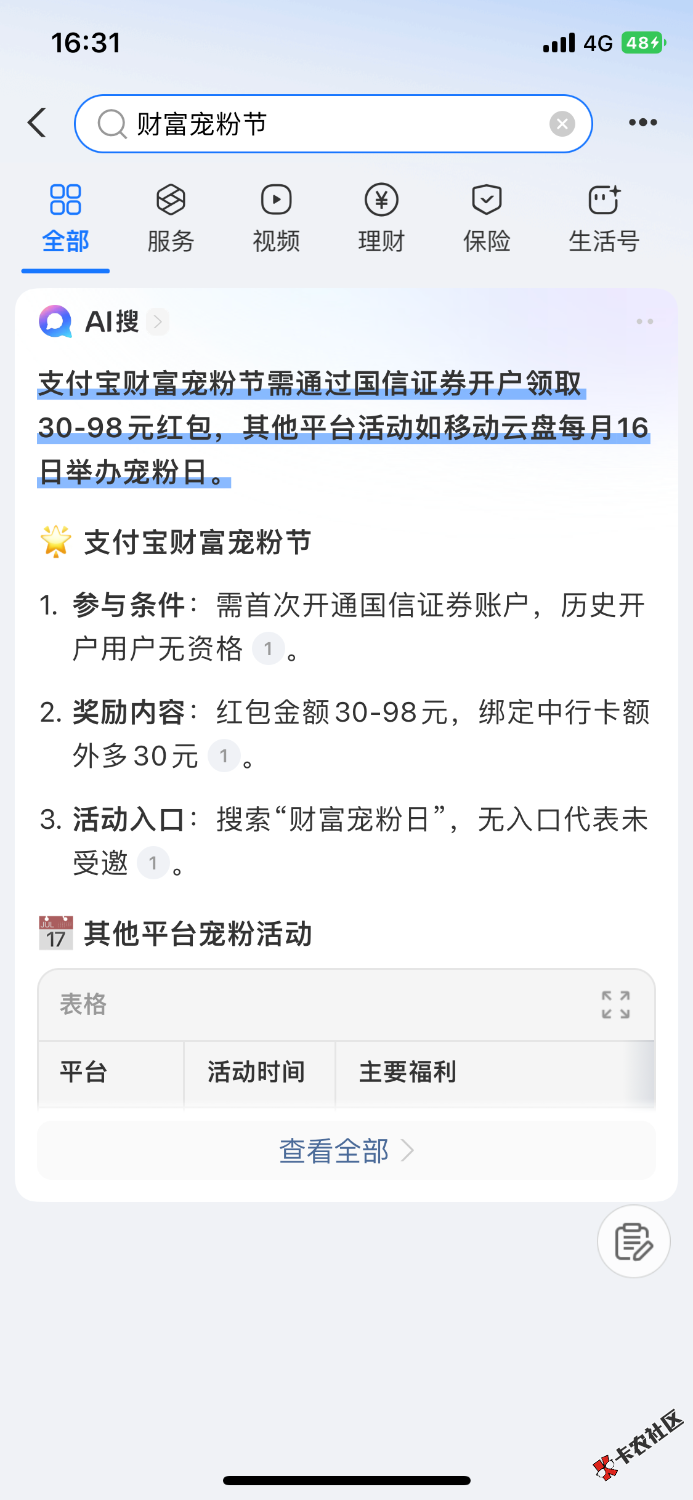Switch to the 生活号 tab
Image resolution: width=693 pixels, height=1500 pixels.
[x=604, y=218]
